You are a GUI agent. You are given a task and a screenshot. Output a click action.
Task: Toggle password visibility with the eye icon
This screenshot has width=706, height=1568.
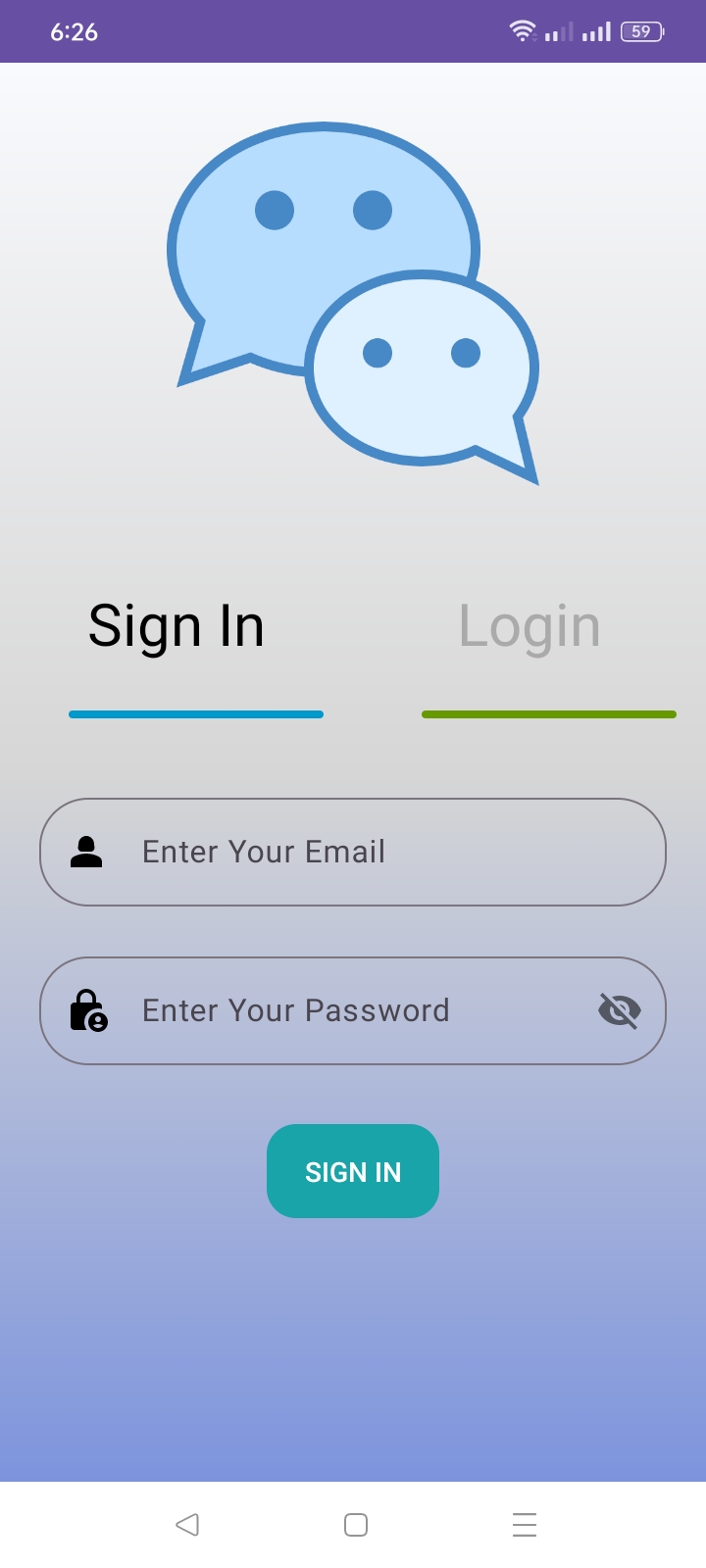tap(619, 1010)
